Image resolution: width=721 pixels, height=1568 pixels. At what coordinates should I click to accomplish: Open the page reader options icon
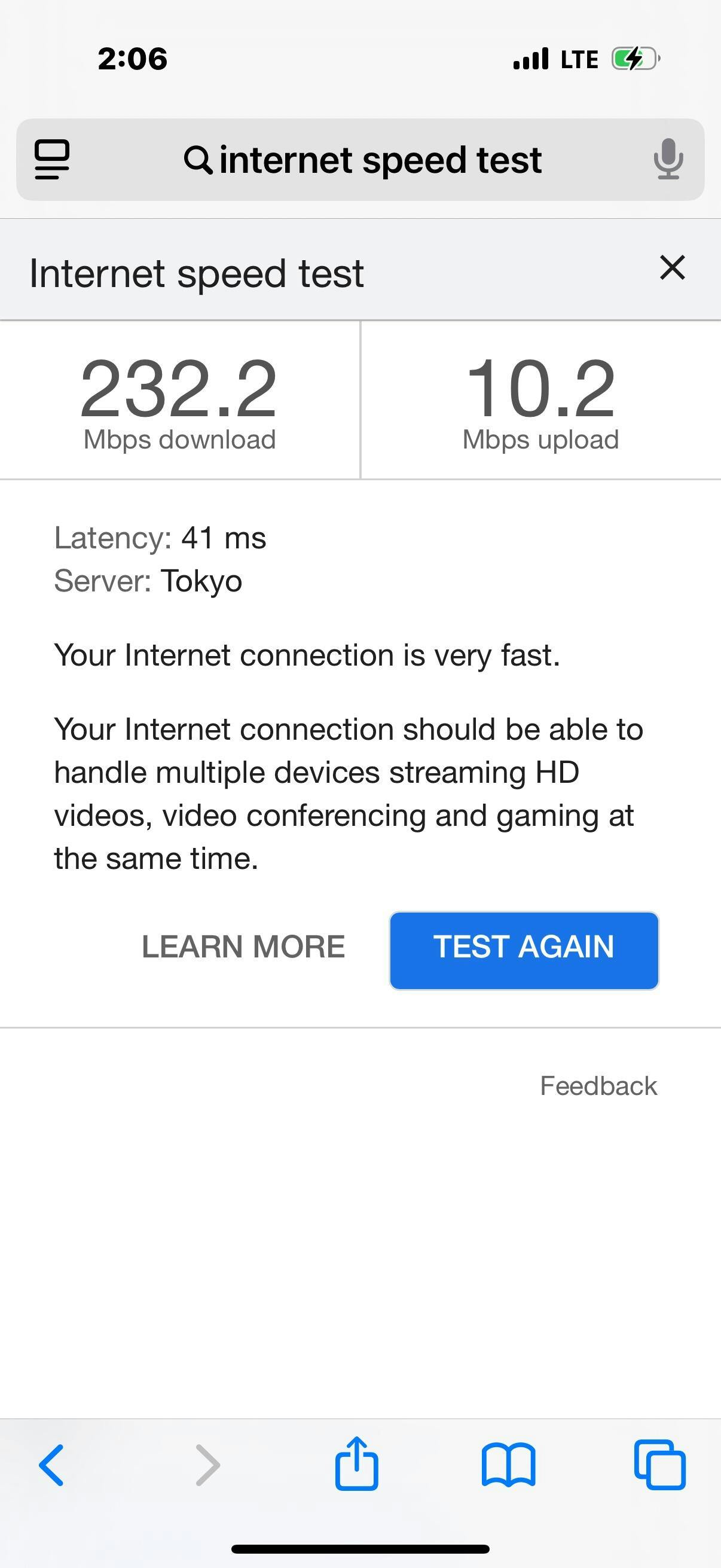53,160
